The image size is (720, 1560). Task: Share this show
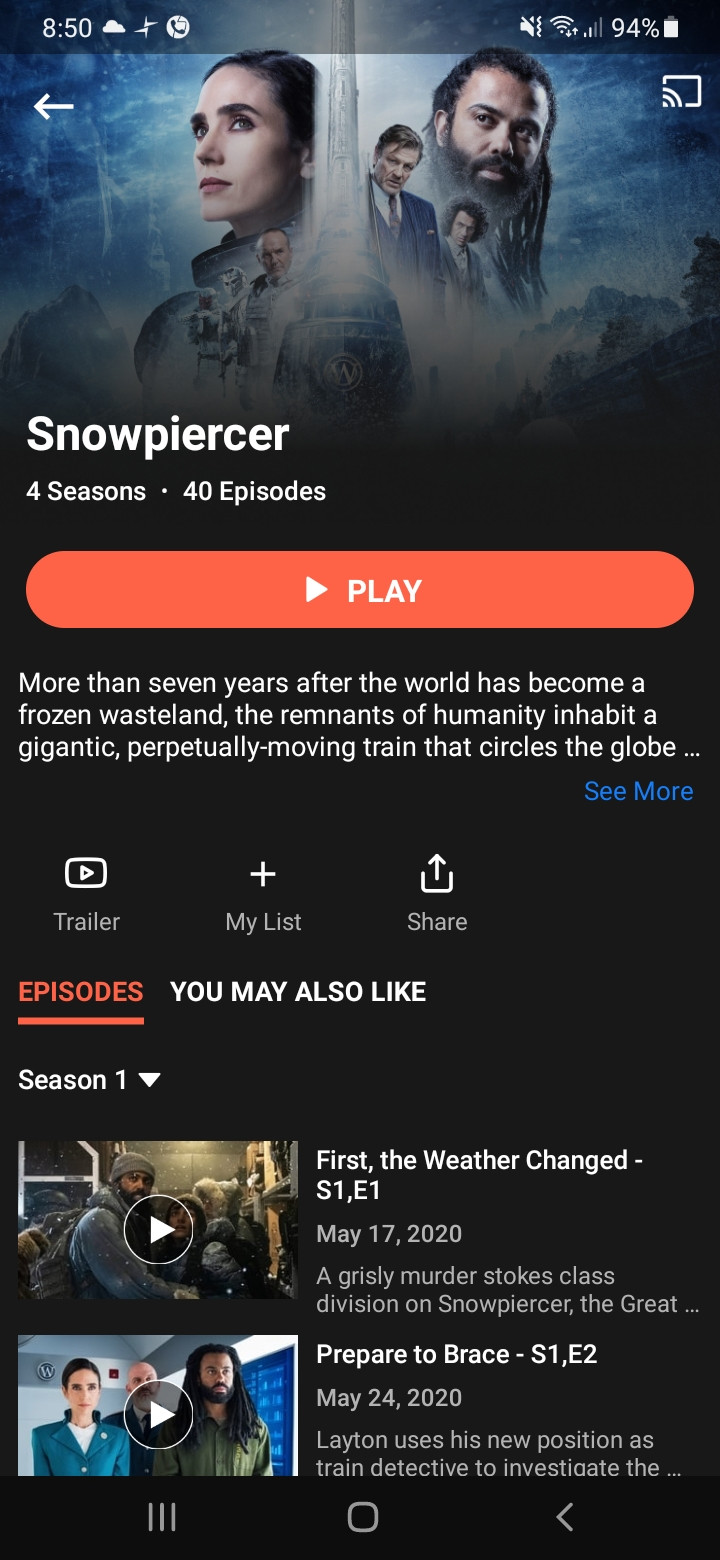tap(437, 893)
